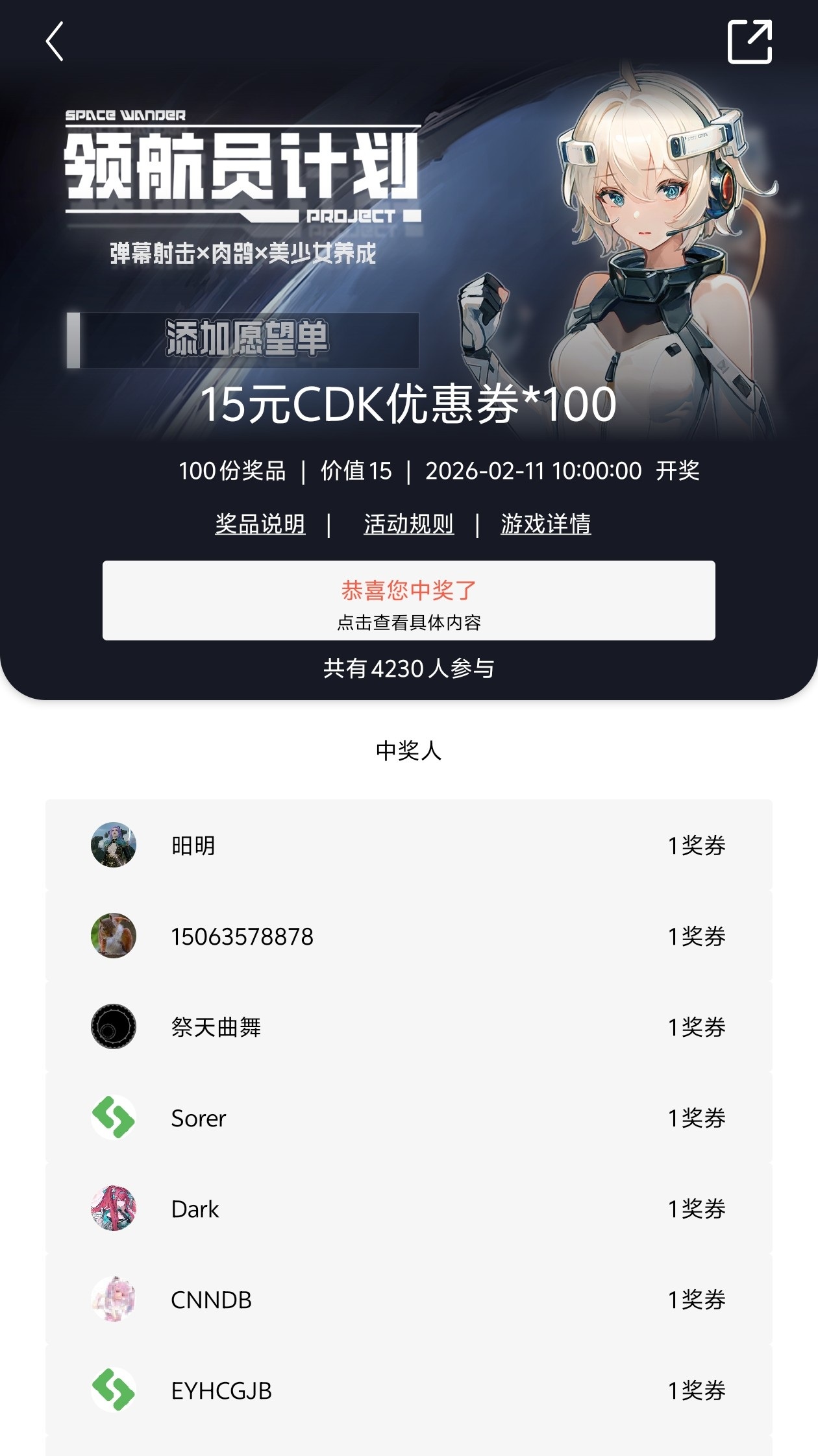Open the 奖品说明 link

coord(260,524)
